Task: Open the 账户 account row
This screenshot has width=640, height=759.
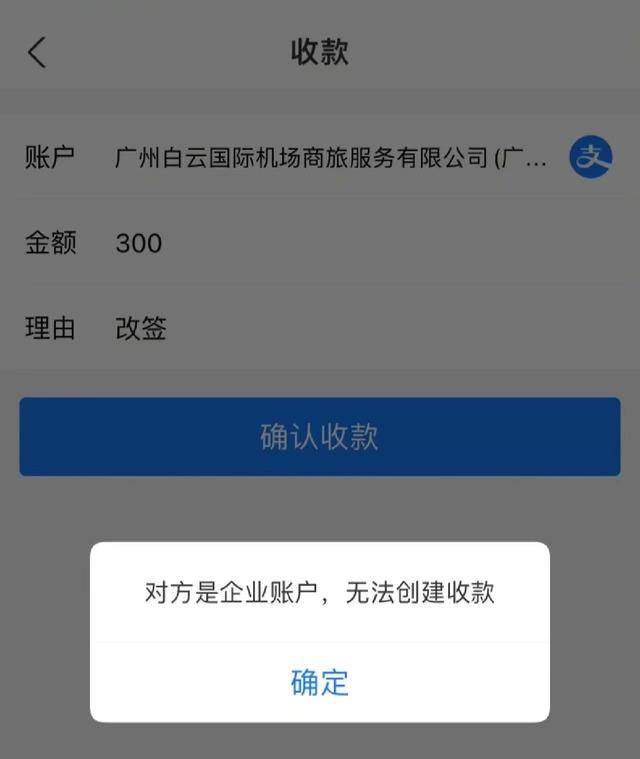Action: coord(330,158)
